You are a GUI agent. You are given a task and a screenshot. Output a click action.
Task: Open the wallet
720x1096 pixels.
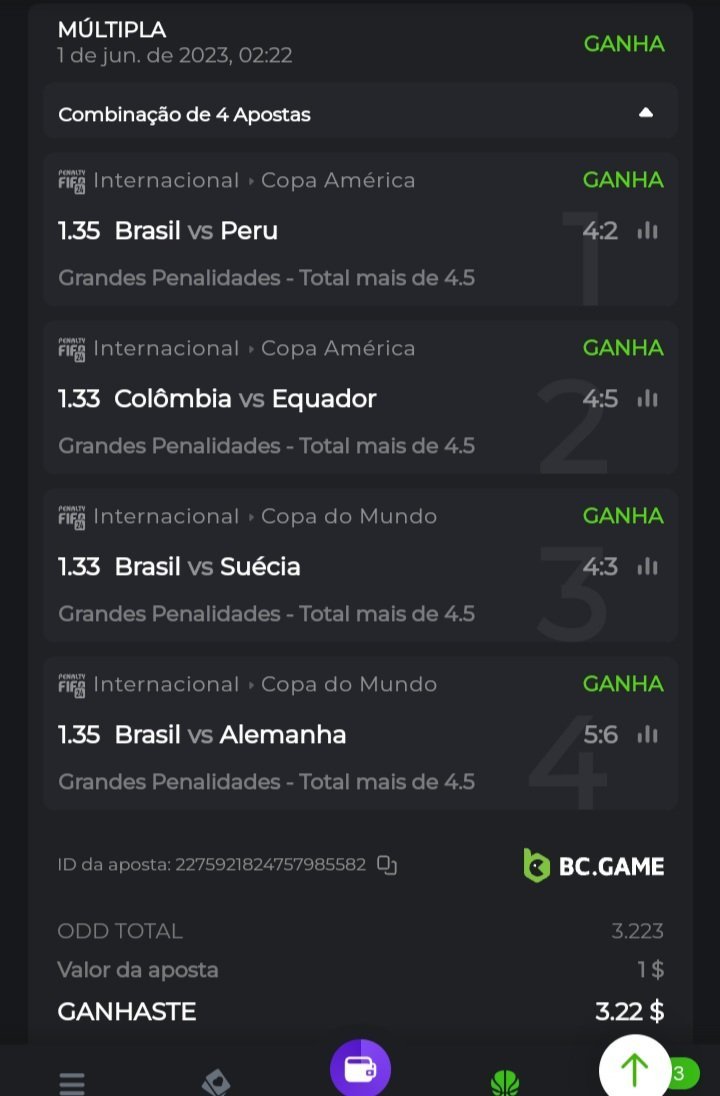(360, 1069)
